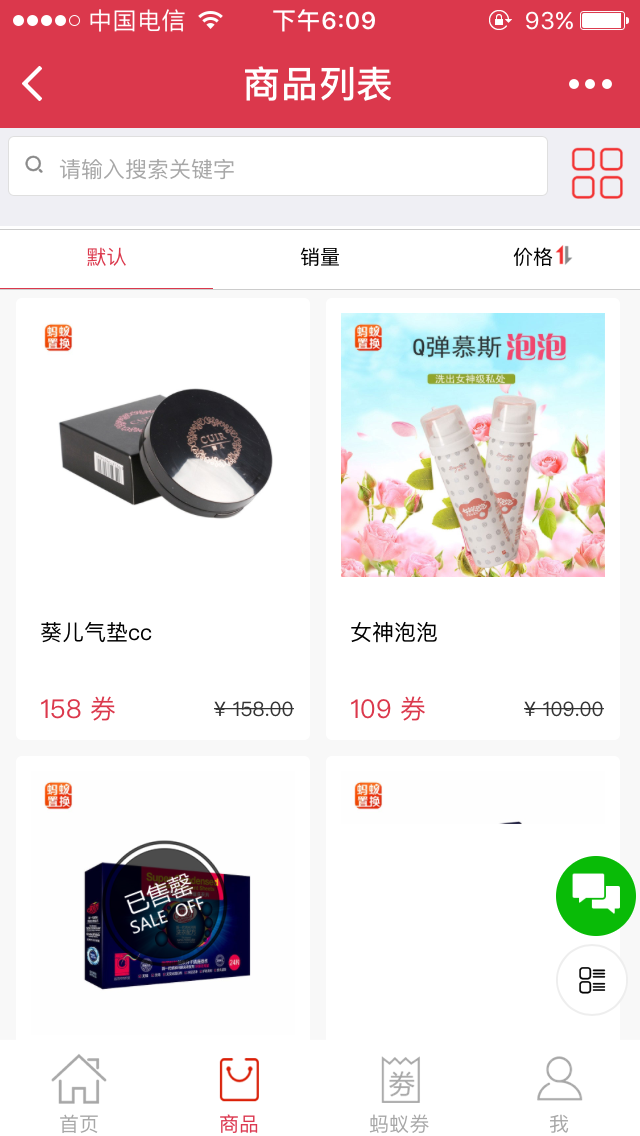Tap the floating list menu button

591,980
